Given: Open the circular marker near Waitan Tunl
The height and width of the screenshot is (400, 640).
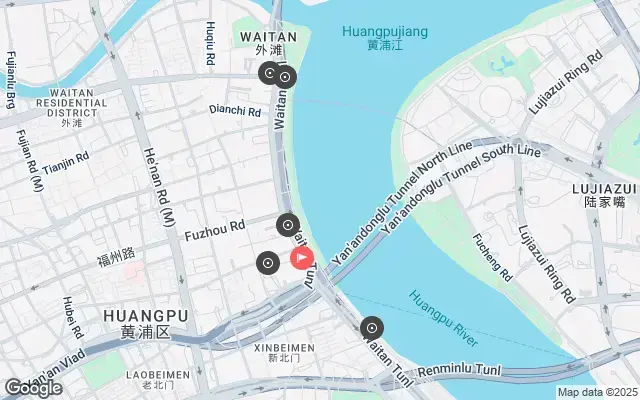Looking at the screenshot, I should (372, 327).
